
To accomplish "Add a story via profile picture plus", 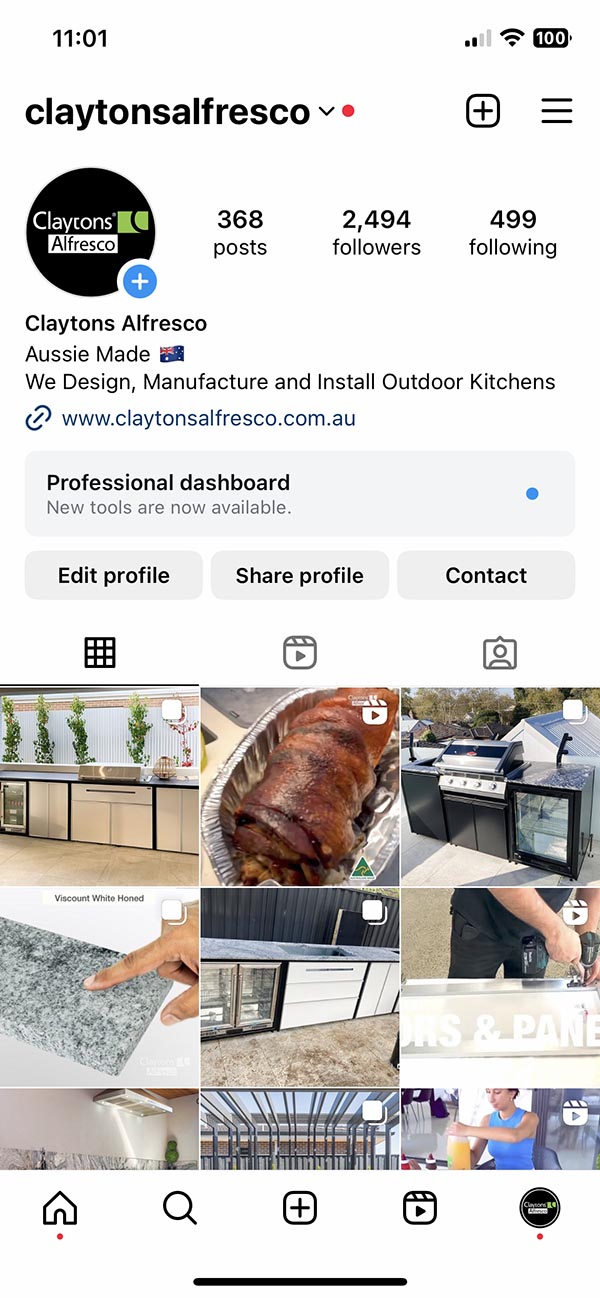I will click(x=140, y=282).
